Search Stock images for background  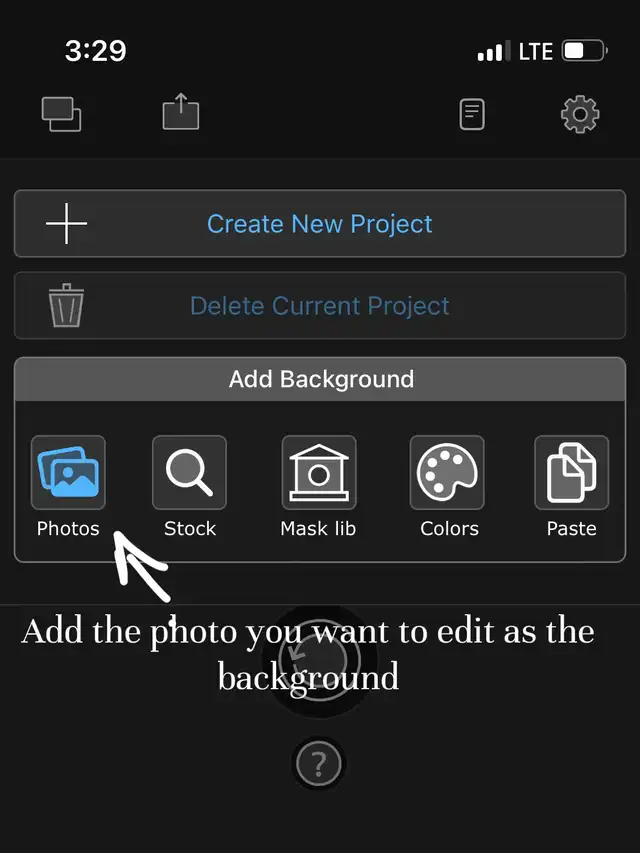(x=189, y=473)
